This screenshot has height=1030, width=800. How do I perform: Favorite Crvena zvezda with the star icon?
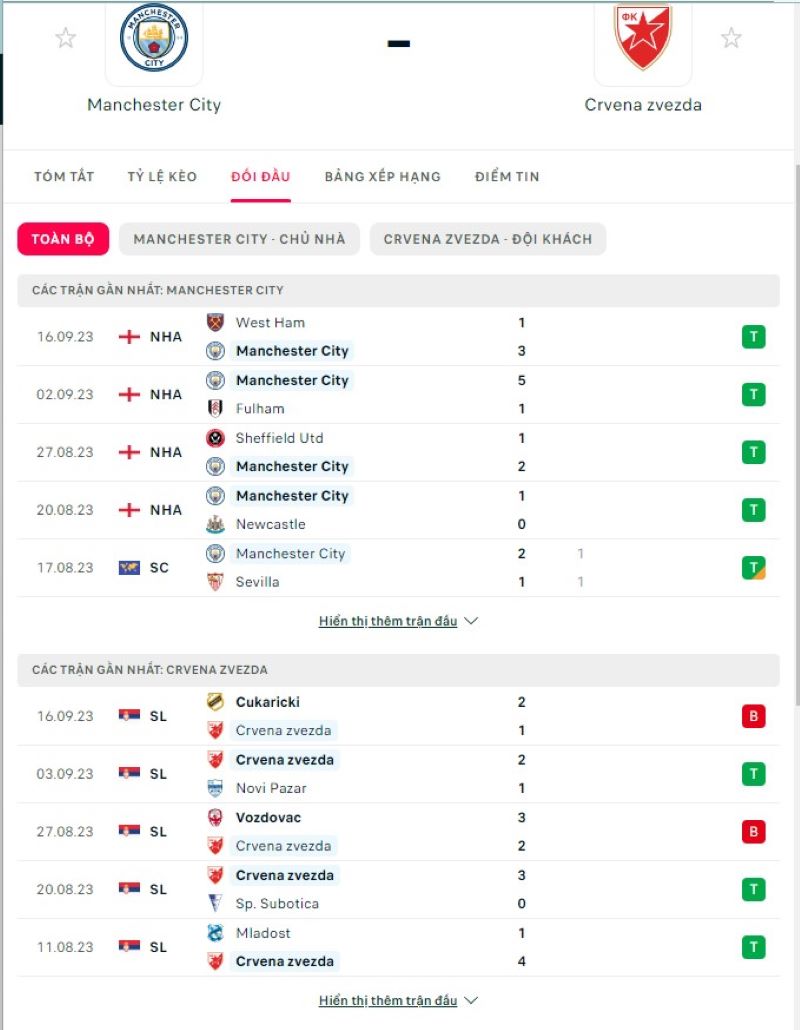coord(731,39)
